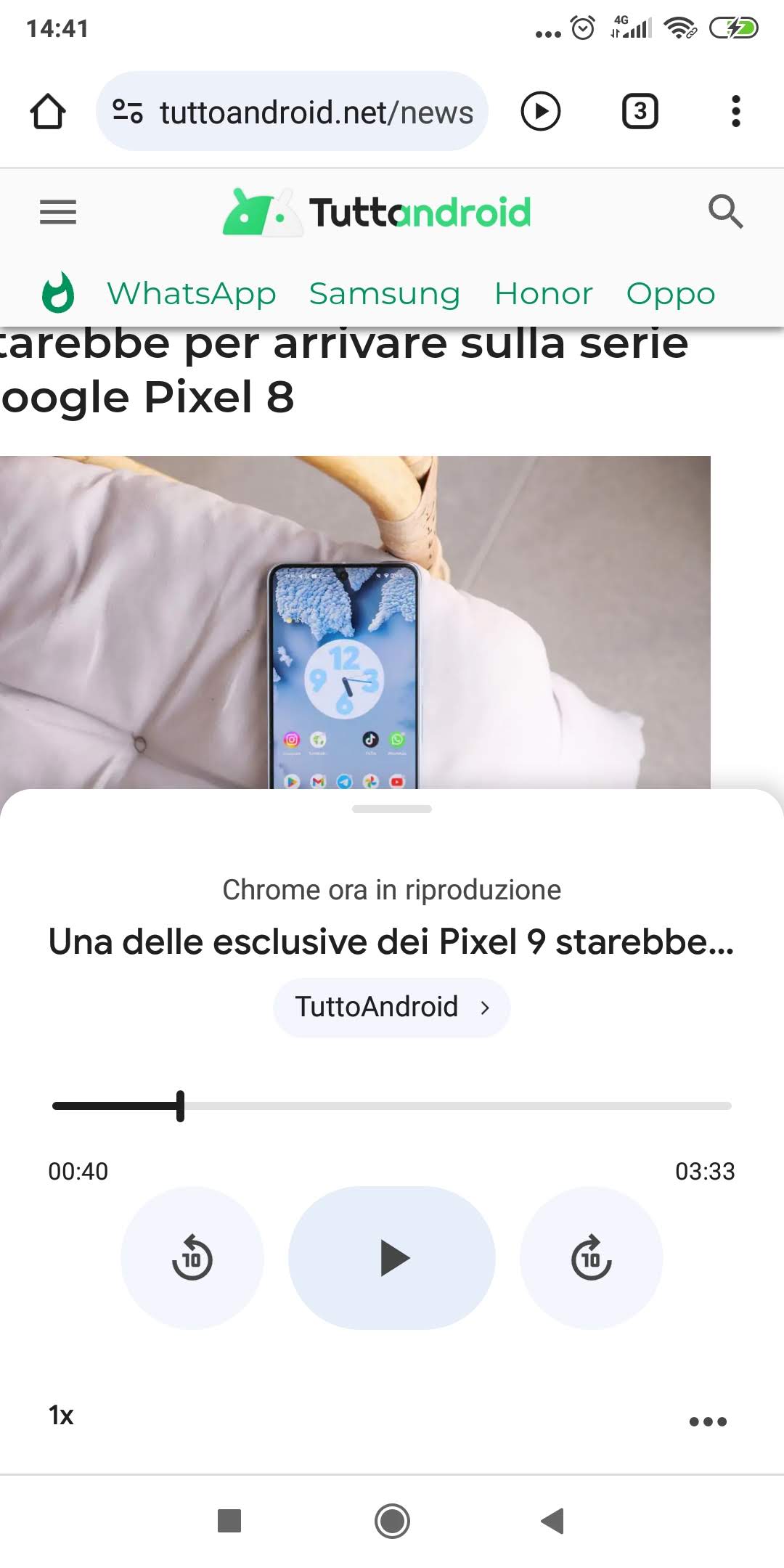Go to the Samsung topic
The height and width of the screenshot is (1568, 784).
point(385,294)
